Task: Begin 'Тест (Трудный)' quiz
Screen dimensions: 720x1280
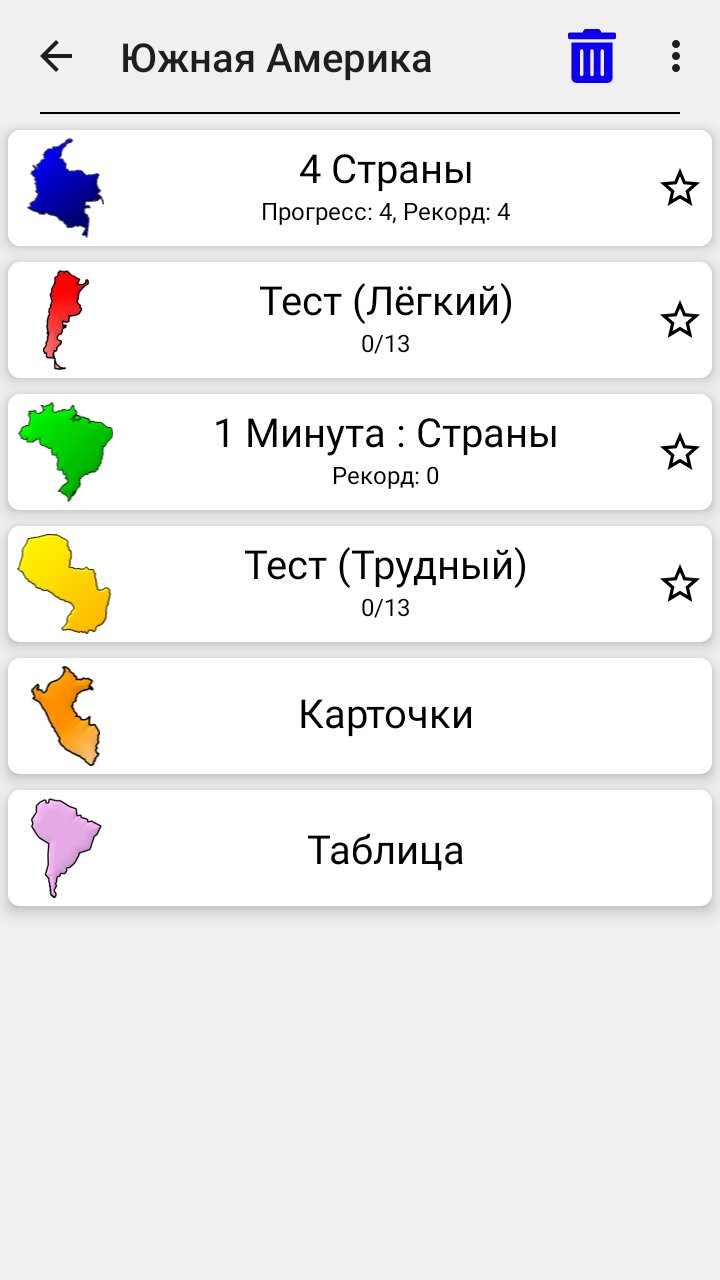Action: click(x=385, y=583)
